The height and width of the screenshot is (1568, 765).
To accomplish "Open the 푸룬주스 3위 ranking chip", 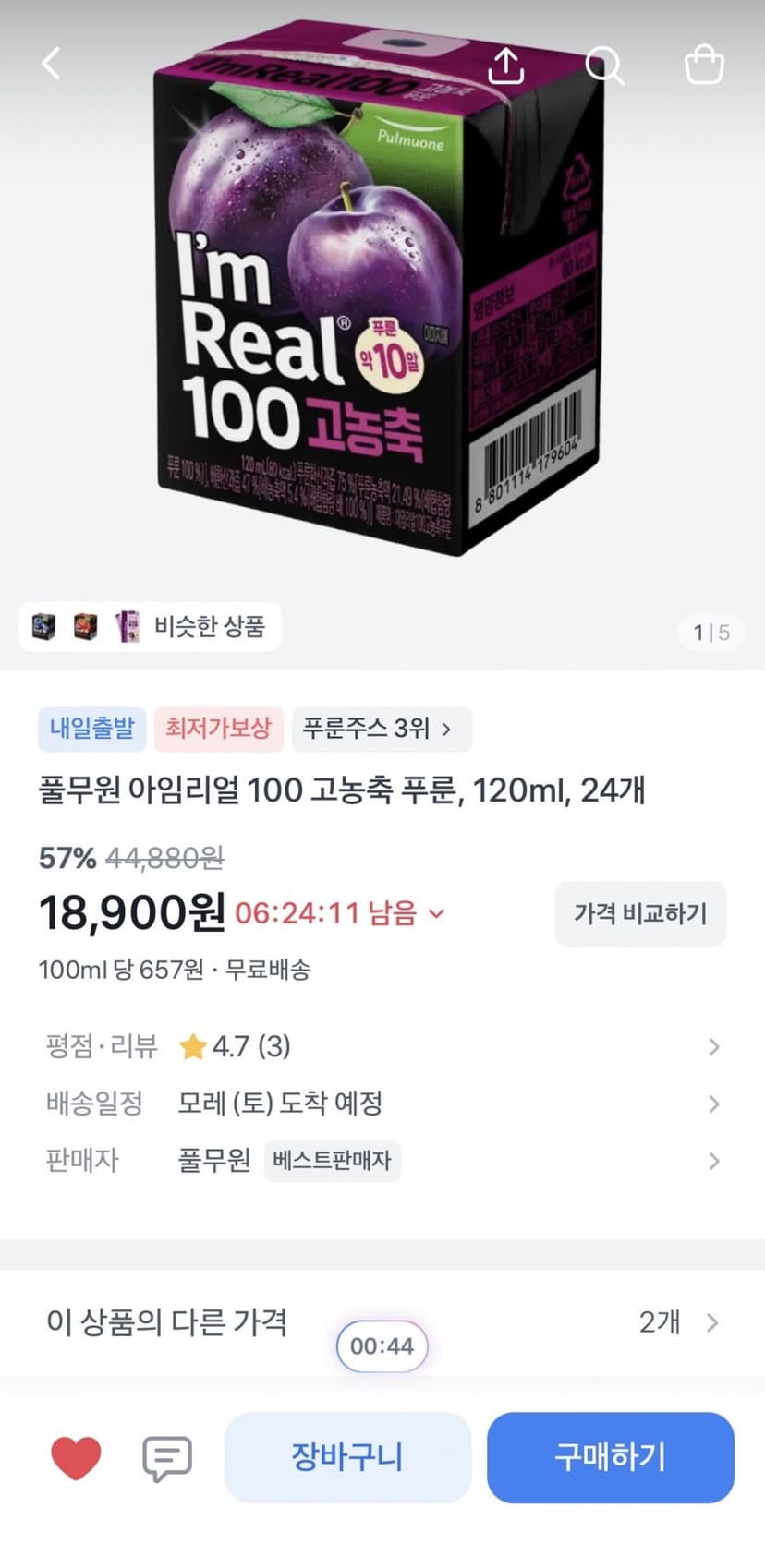I will [382, 729].
